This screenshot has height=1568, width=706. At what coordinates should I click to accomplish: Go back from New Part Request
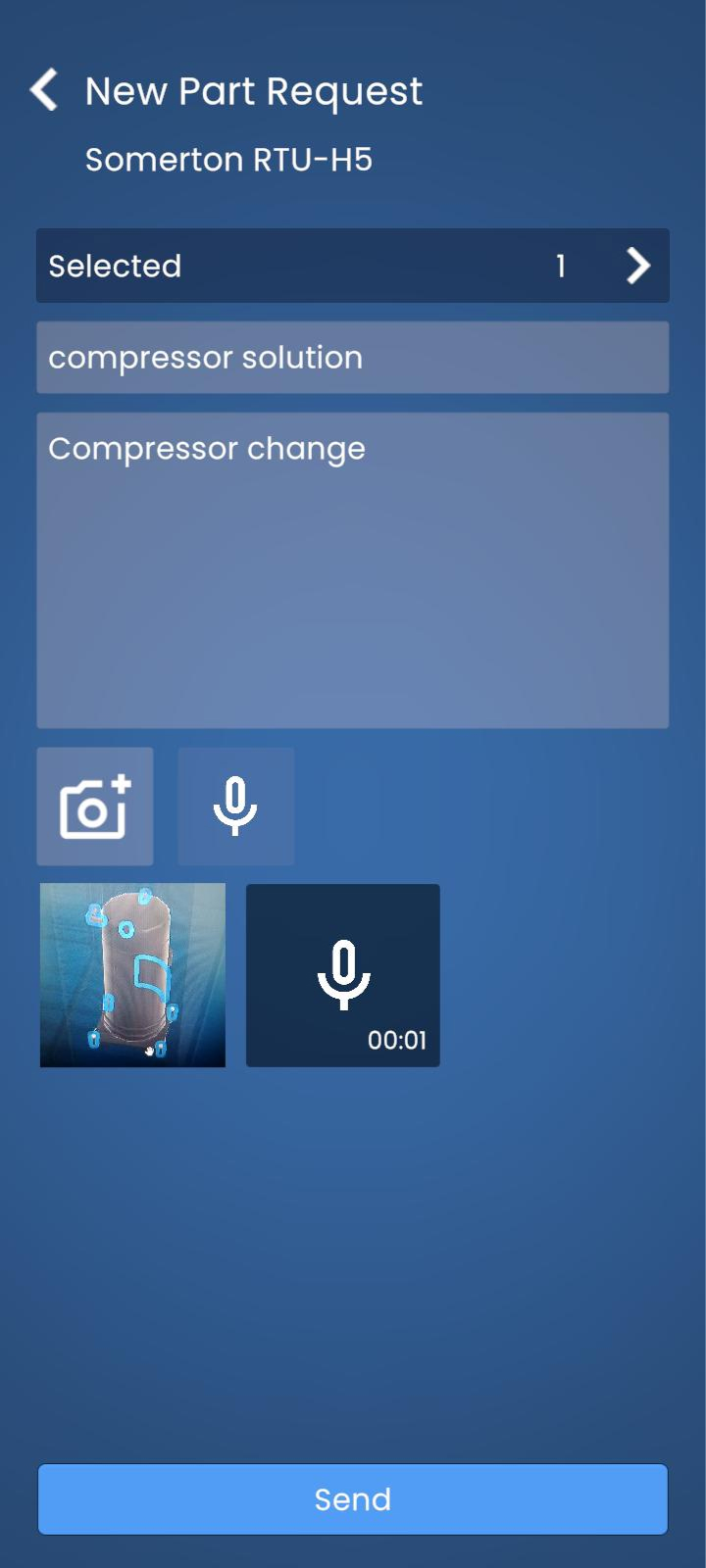pyautogui.click(x=44, y=90)
